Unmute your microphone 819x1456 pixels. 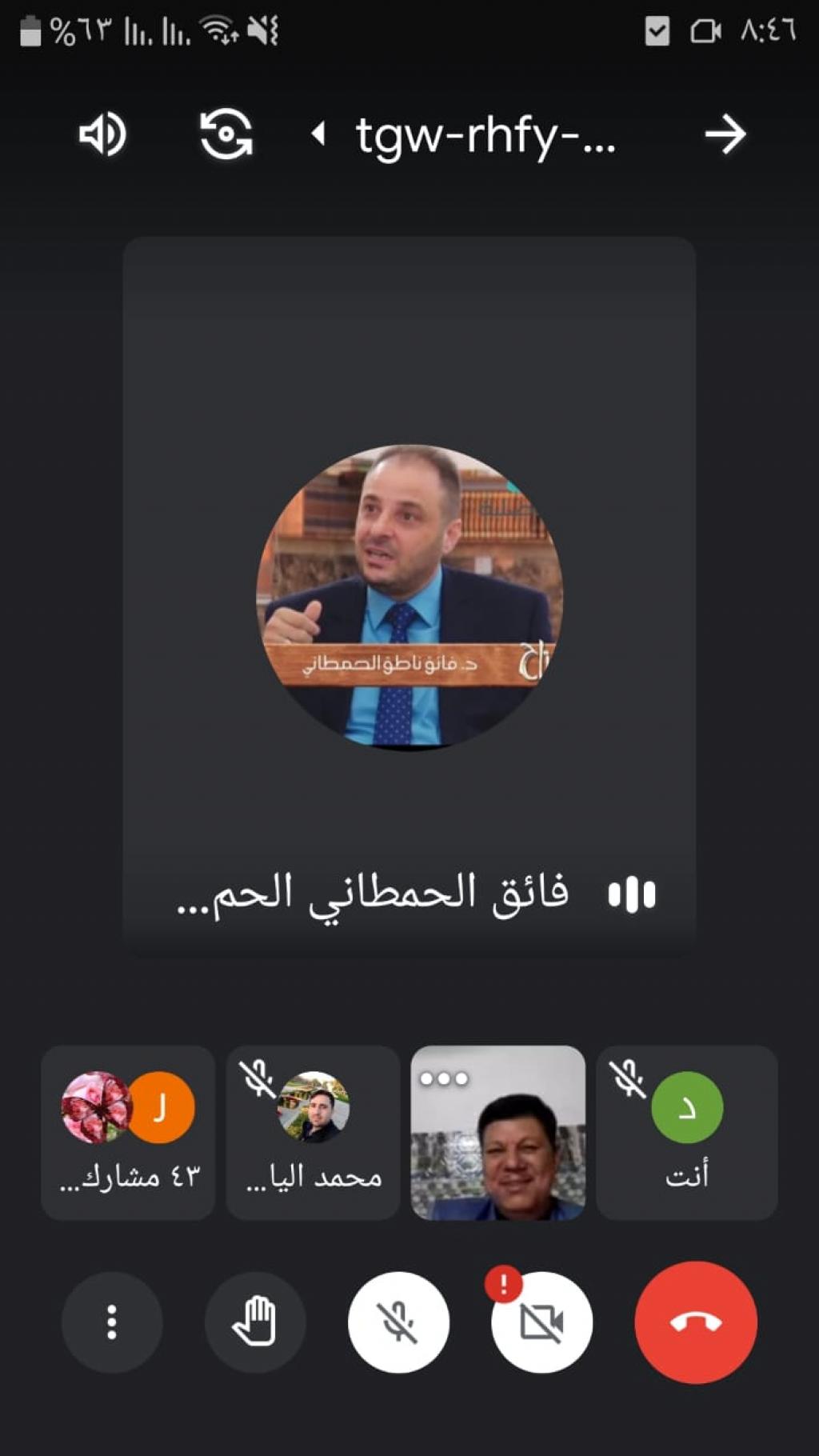pyautogui.click(x=398, y=1322)
